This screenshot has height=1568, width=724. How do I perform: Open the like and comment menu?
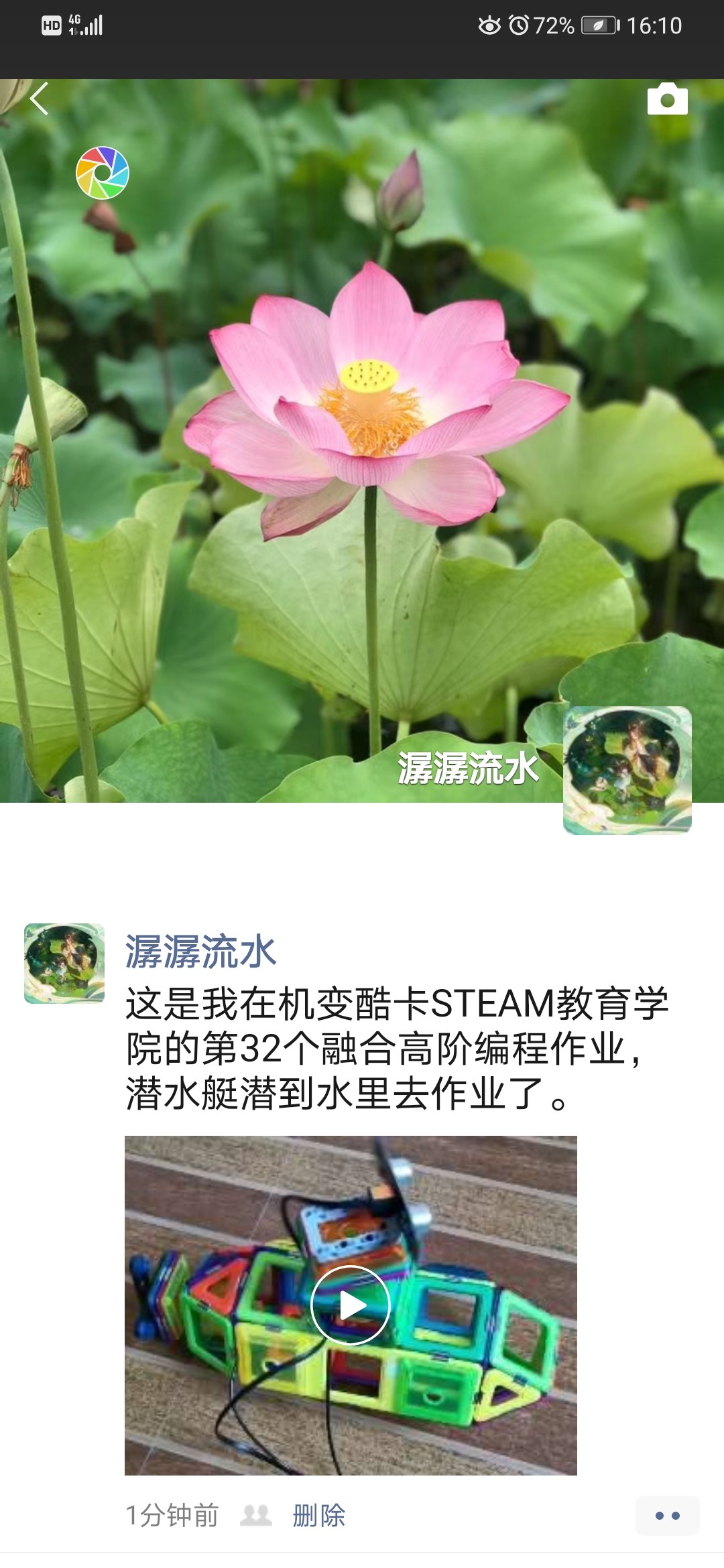[667, 1516]
